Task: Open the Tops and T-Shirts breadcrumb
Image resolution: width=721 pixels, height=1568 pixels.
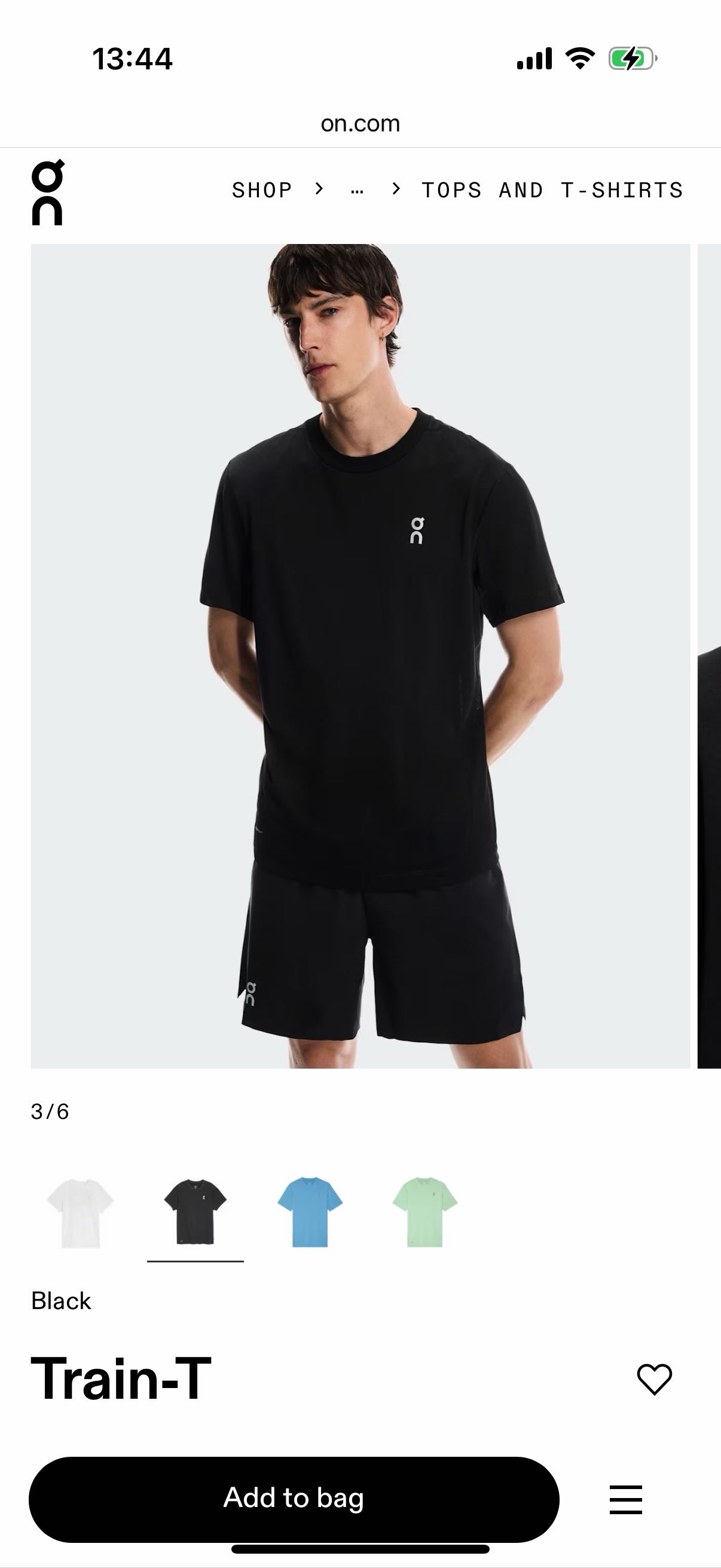Action: pyautogui.click(x=552, y=190)
